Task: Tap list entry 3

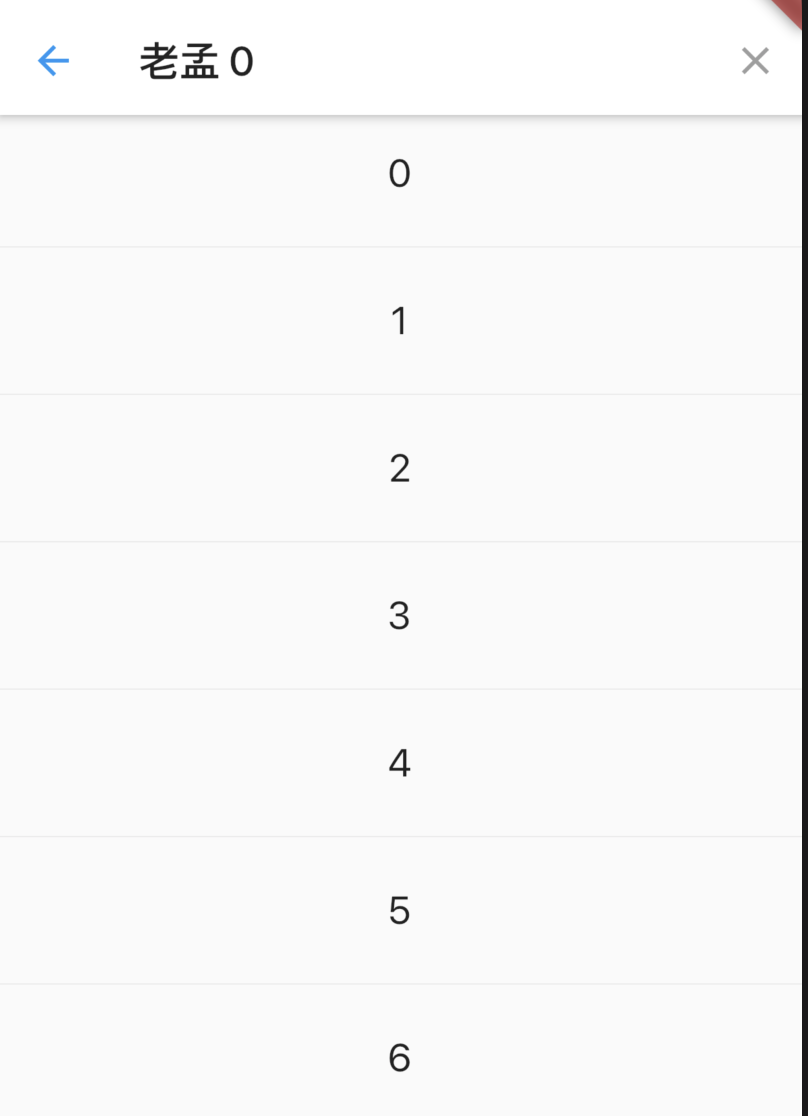Action: pos(399,616)
